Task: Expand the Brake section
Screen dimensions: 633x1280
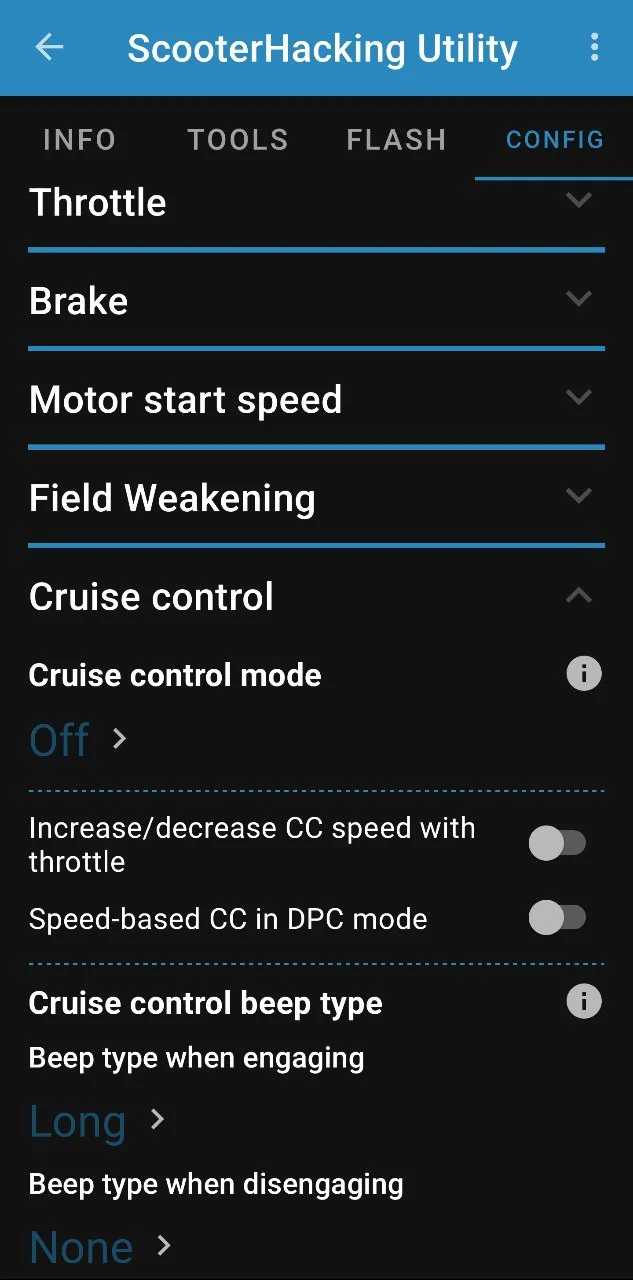Action: (316, 301)
